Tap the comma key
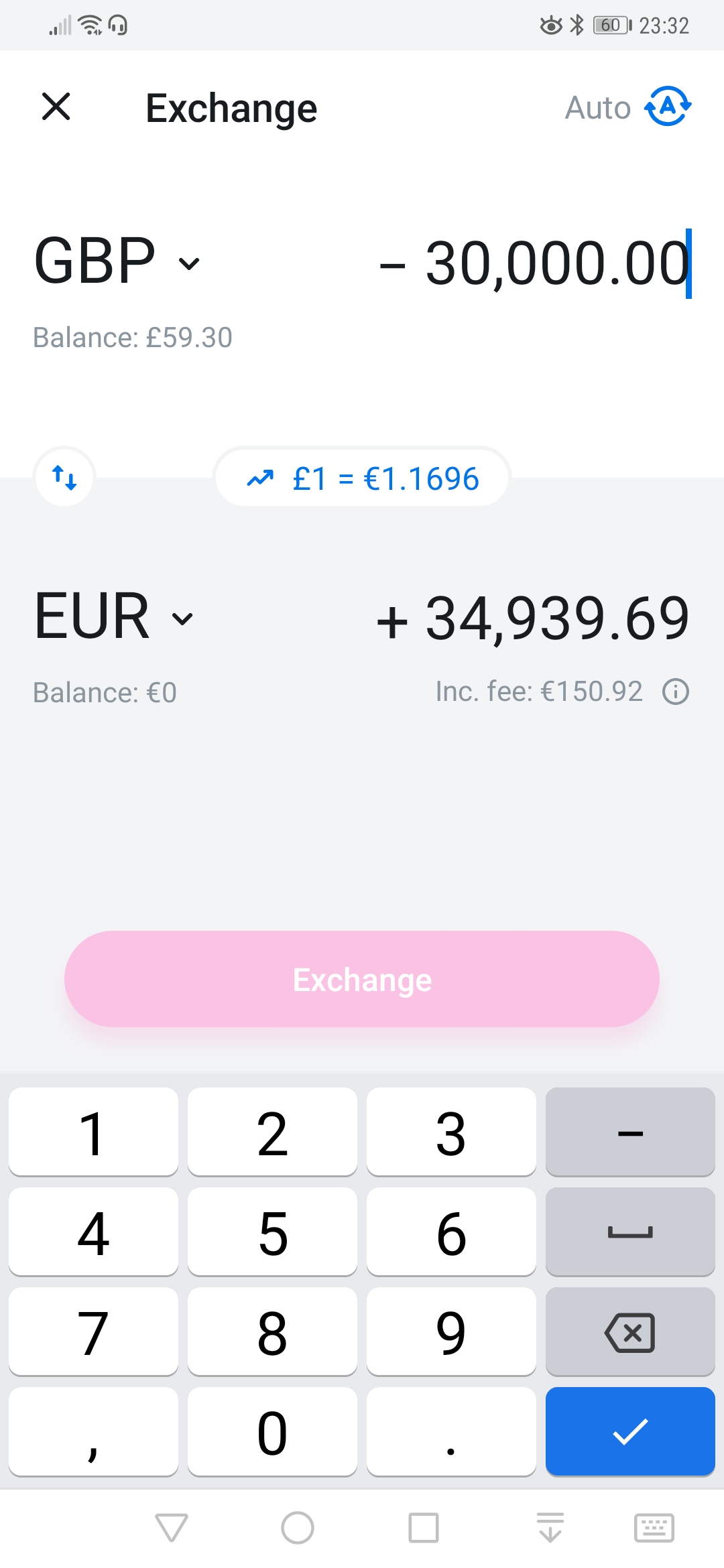Screen dimensions: 724x1568 (93, 1432)
